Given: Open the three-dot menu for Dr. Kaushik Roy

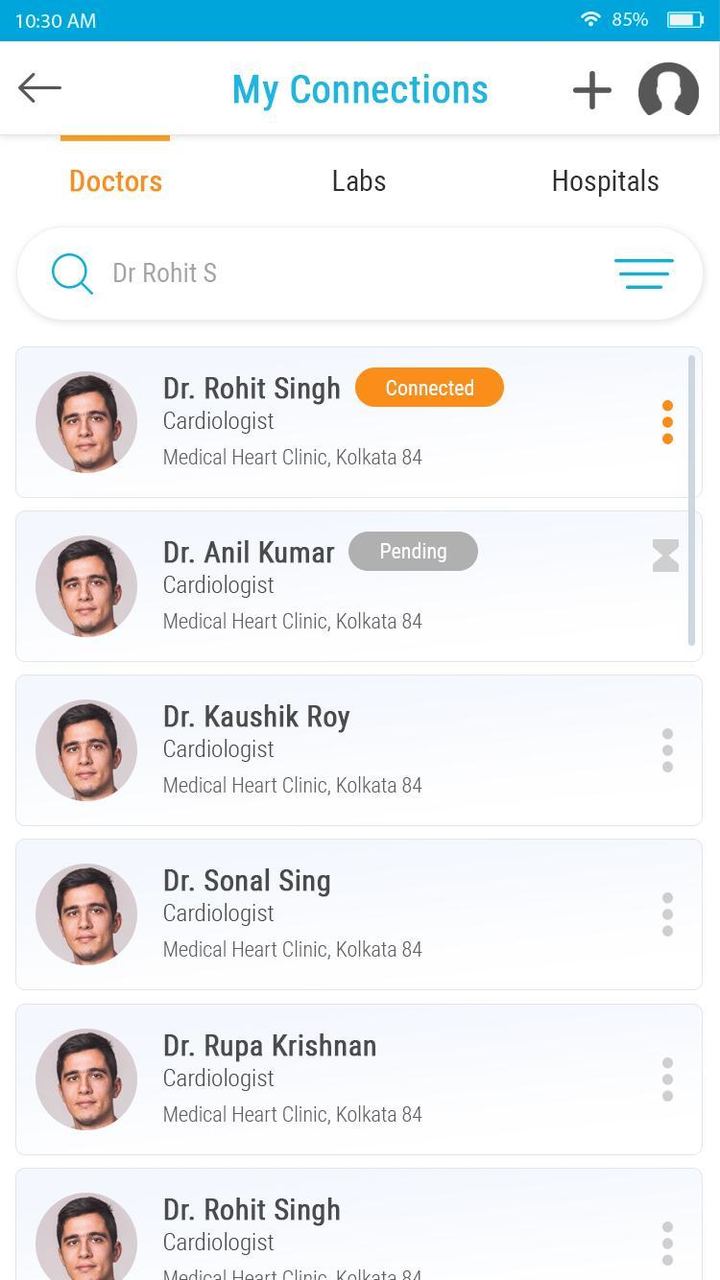Looking at the screenshot, I should click(x=667, y=750).
